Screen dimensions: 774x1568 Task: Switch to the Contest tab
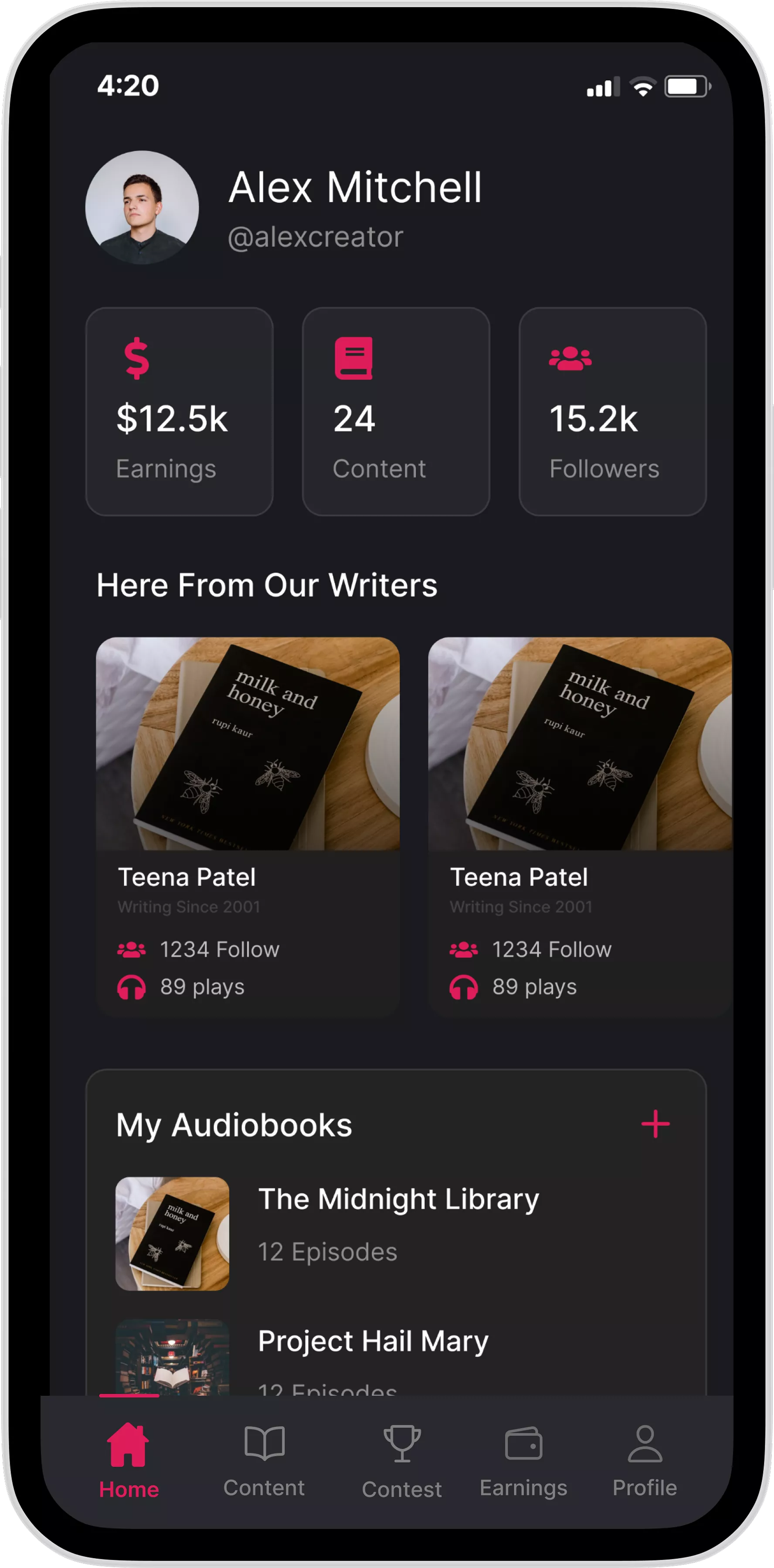401,1461
